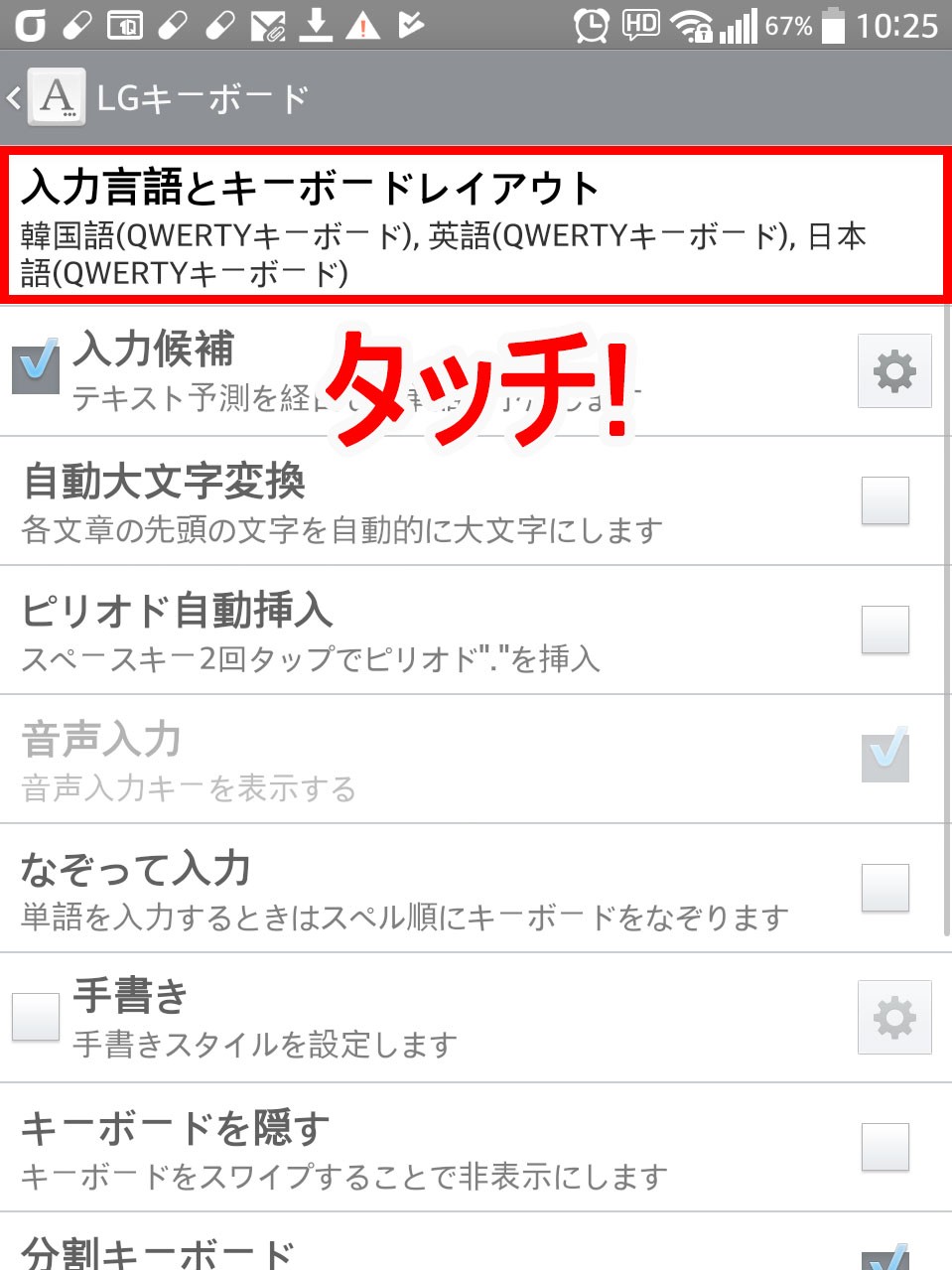Uncheck the 入力候補 checkbox
This screenshot has height=1270, width=952.
click(x=36, y=366)
